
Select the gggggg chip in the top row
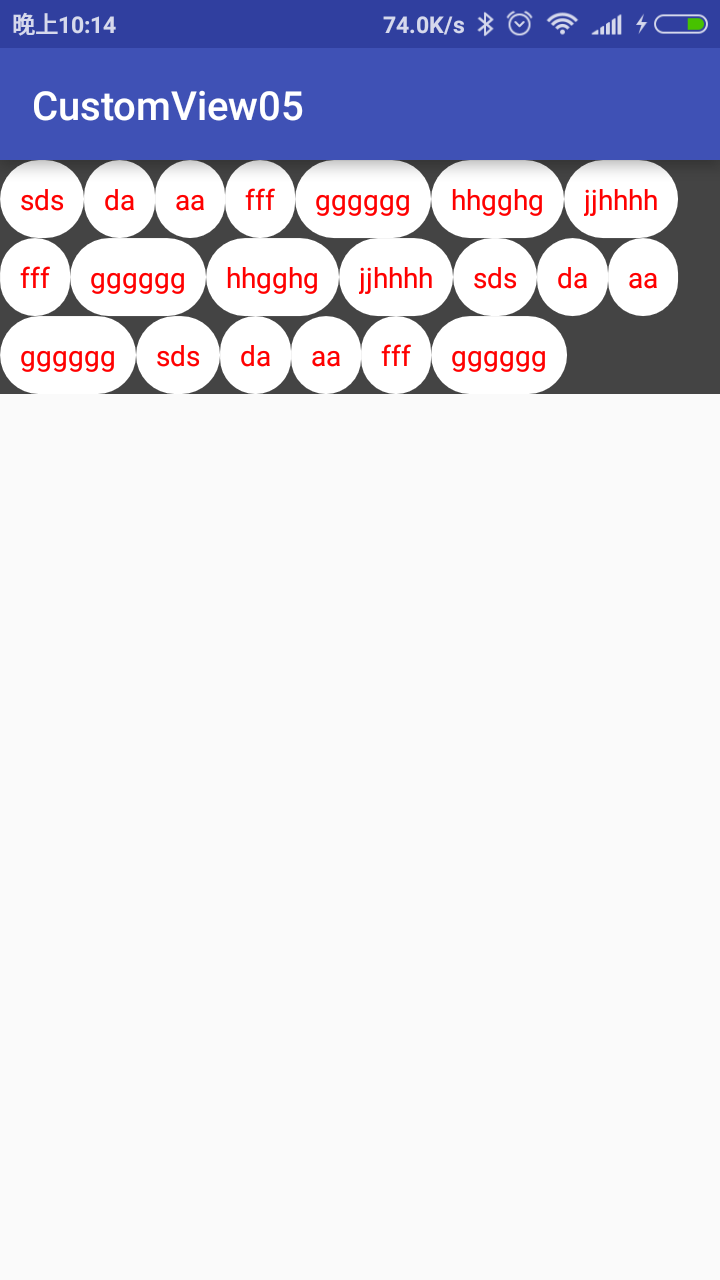point(363,200)
